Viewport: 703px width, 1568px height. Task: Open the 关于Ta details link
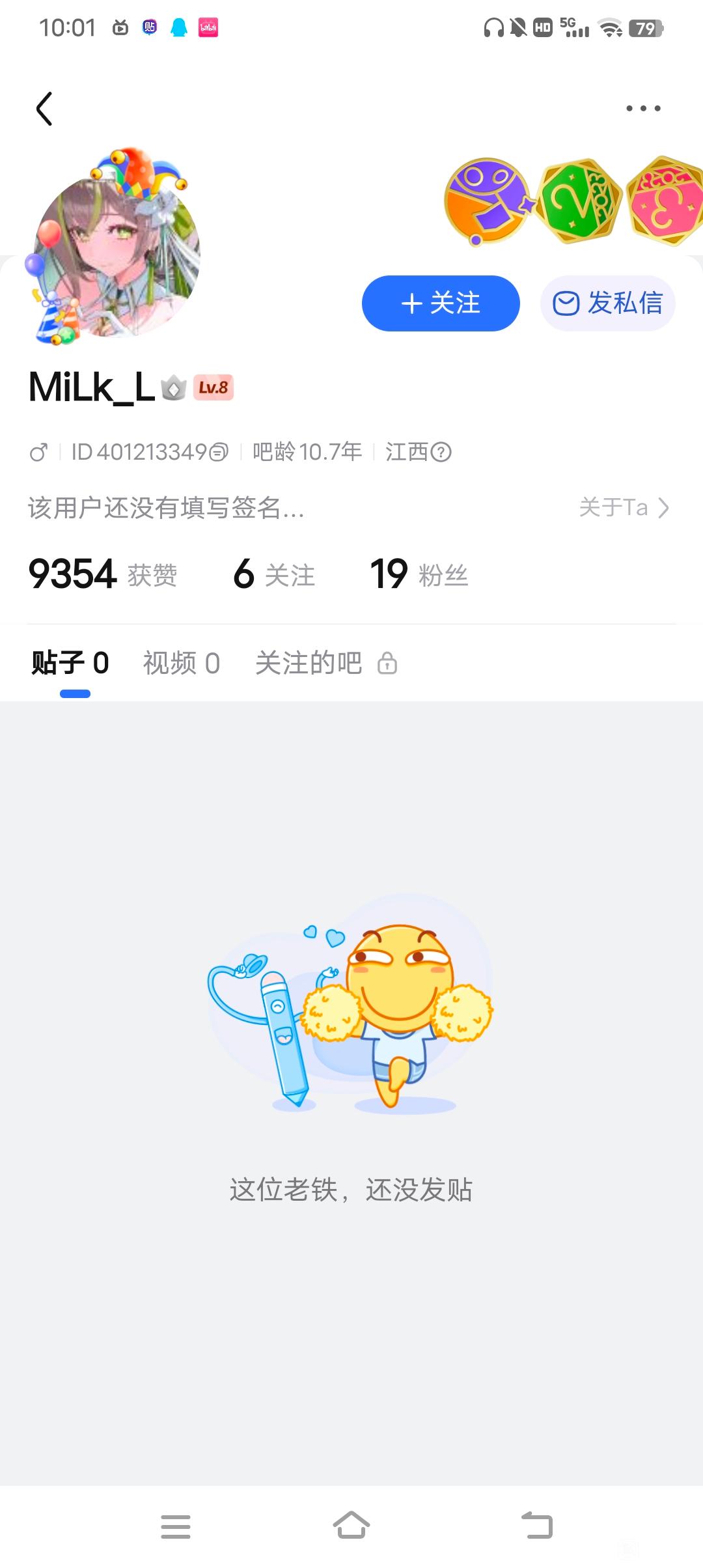pyautogui.click(x=624, y=507)
